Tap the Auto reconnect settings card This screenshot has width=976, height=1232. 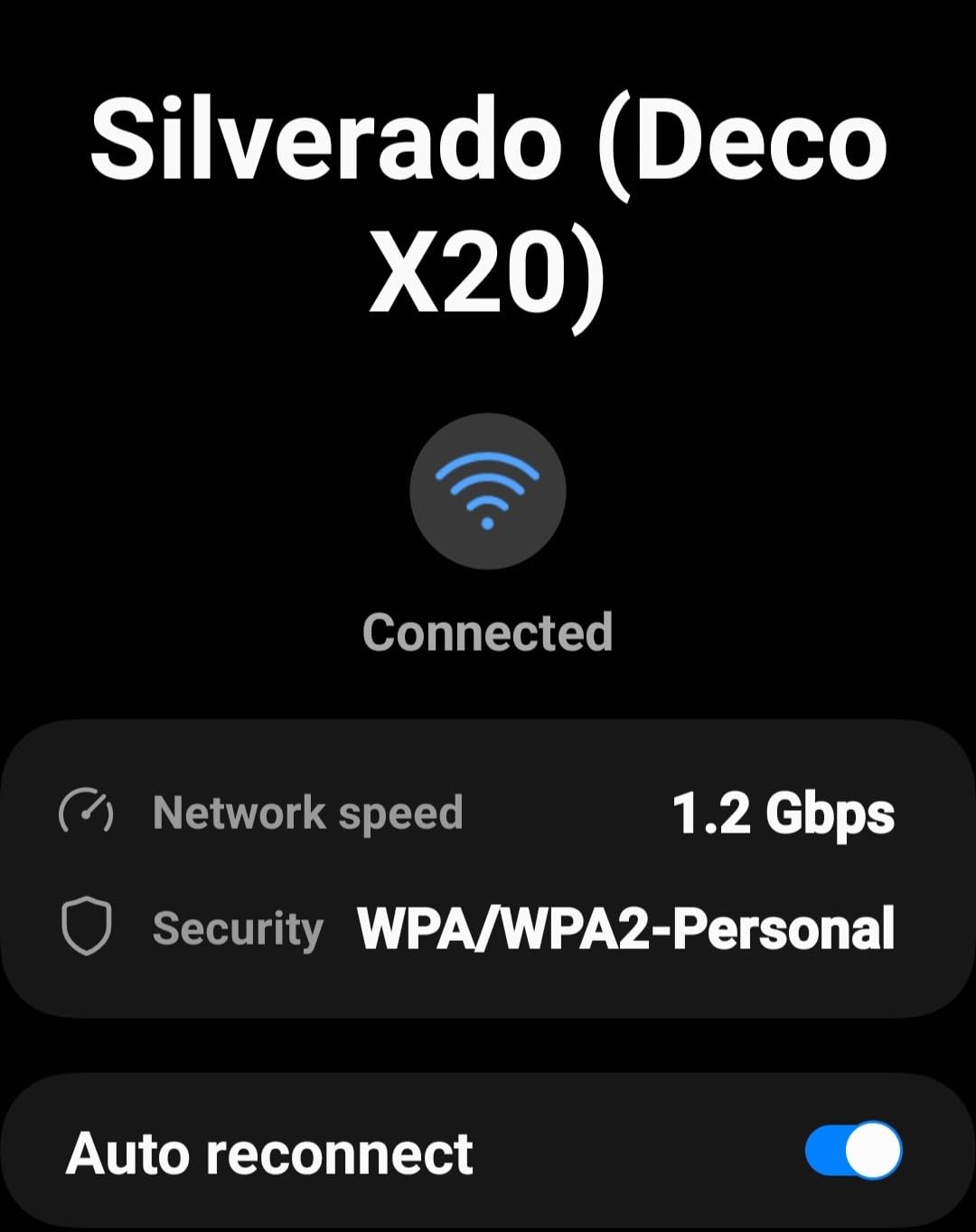click(x=488, y=1152)
